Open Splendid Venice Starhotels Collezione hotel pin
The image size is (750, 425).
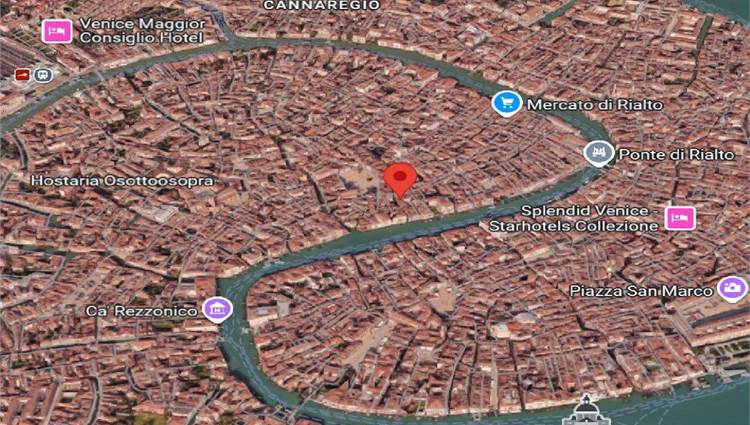click(680, 218)
